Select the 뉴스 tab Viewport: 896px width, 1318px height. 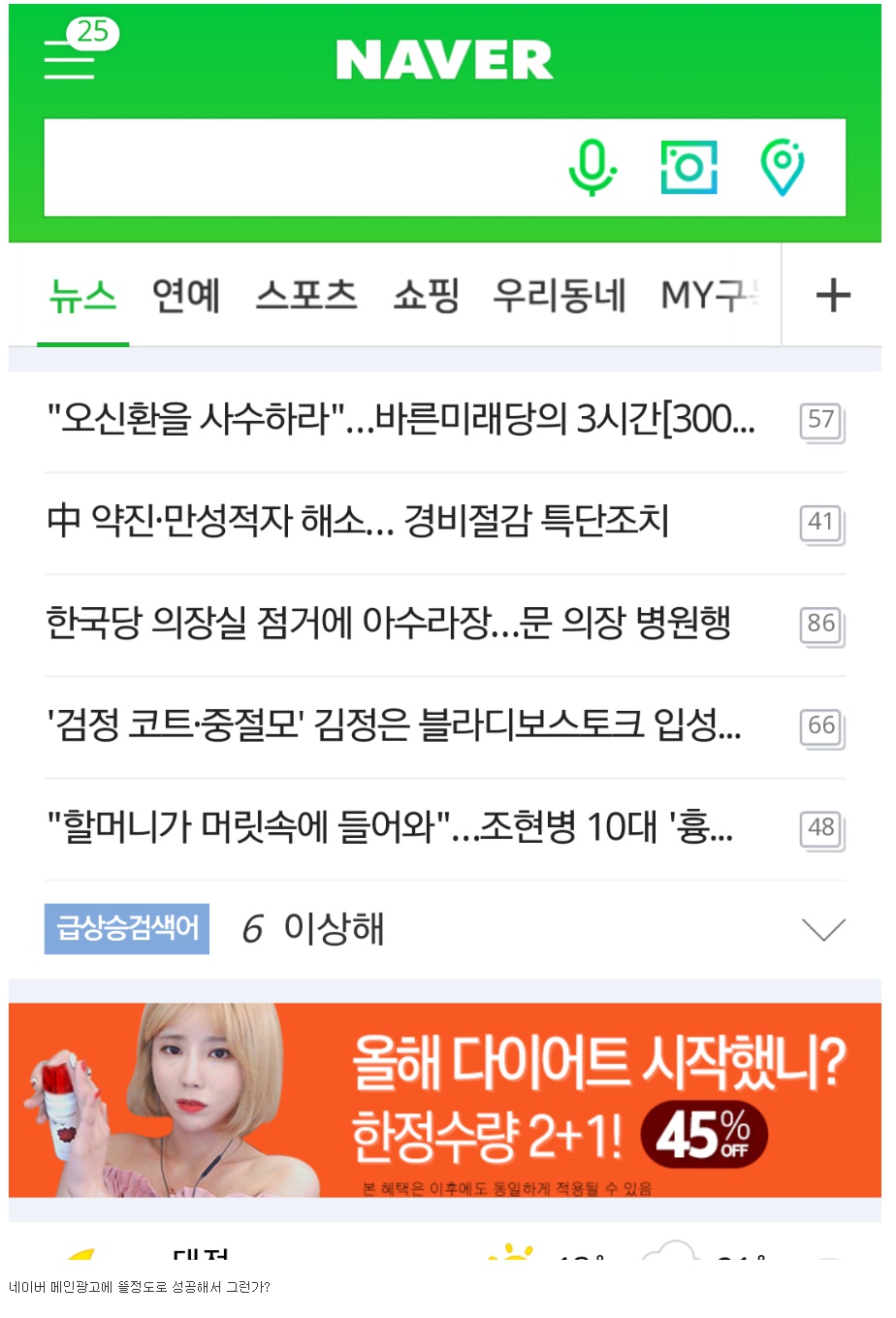82,296
